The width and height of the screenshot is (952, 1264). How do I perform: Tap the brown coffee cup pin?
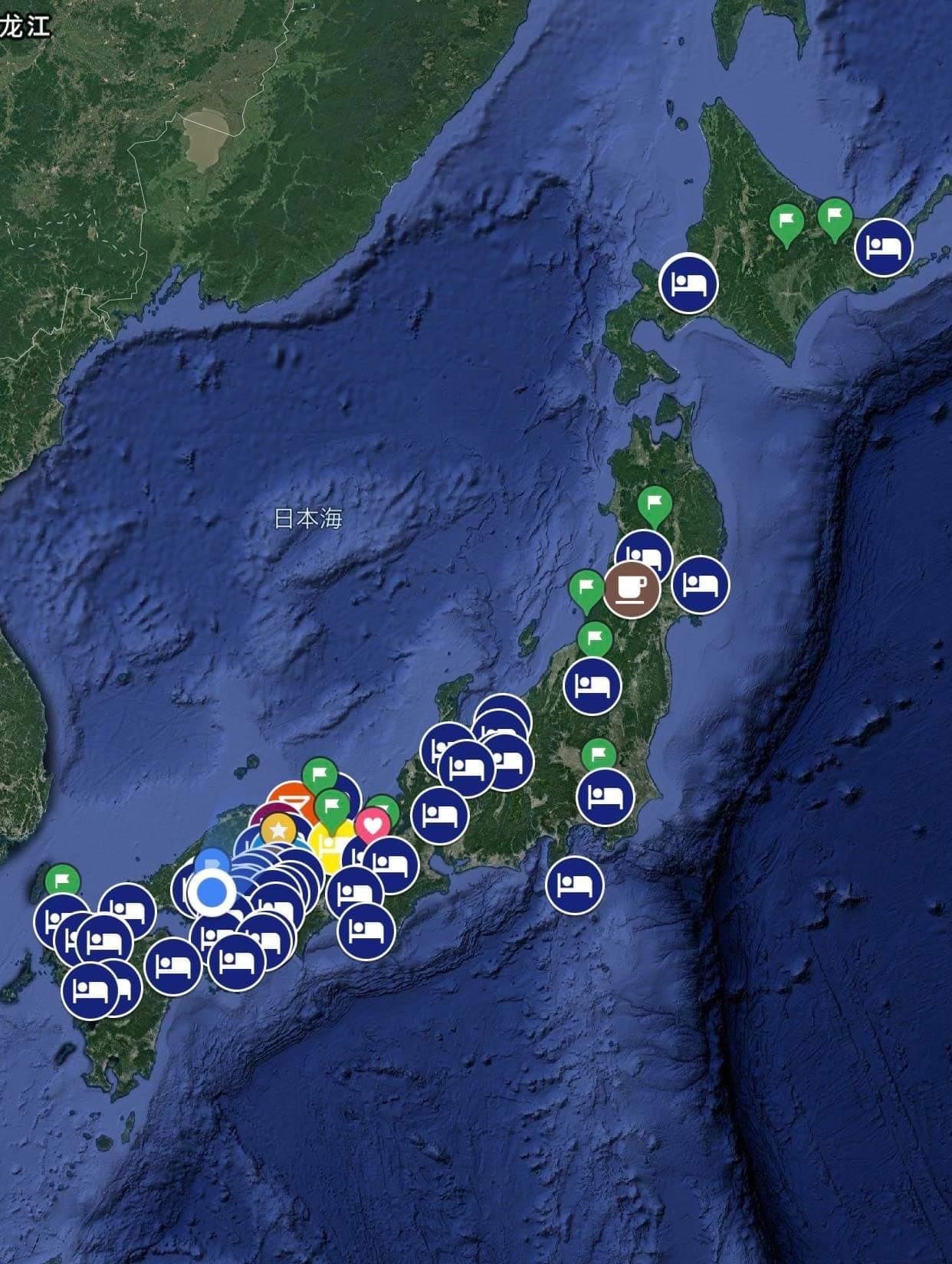tap(632, 589)
